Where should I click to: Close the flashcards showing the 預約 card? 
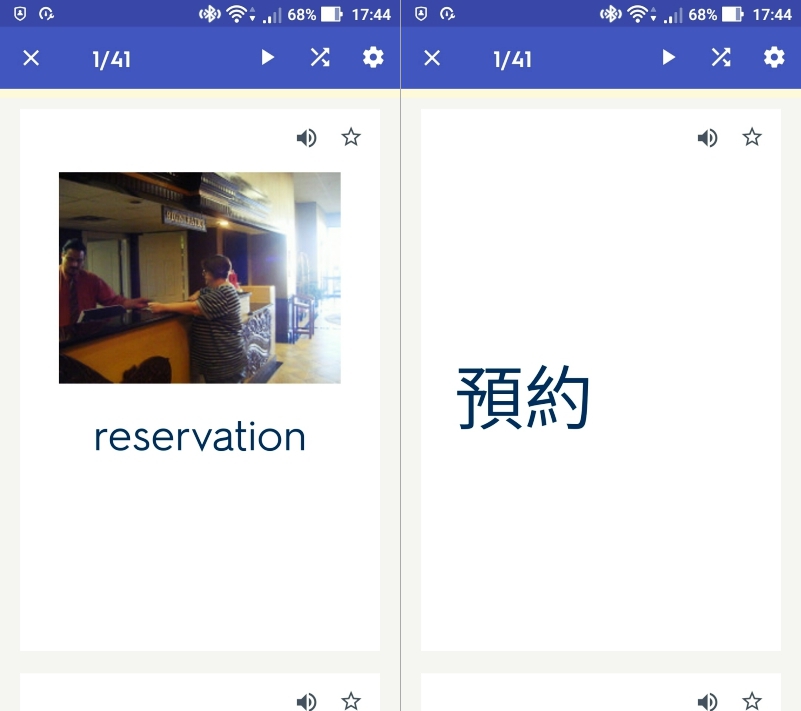pyautogui.click(x=432, y=58)
